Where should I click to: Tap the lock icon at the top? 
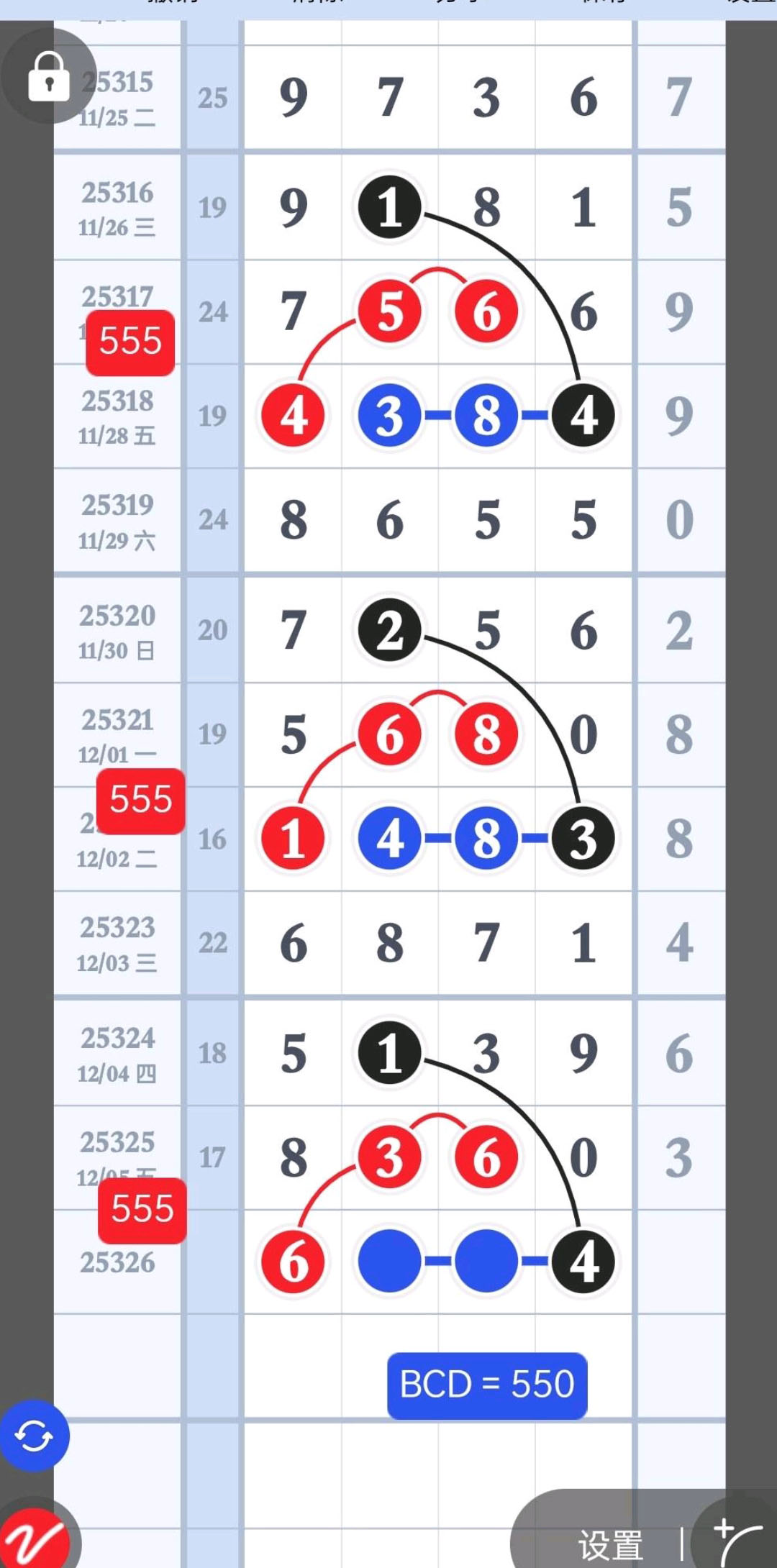(x=48, y=76)
